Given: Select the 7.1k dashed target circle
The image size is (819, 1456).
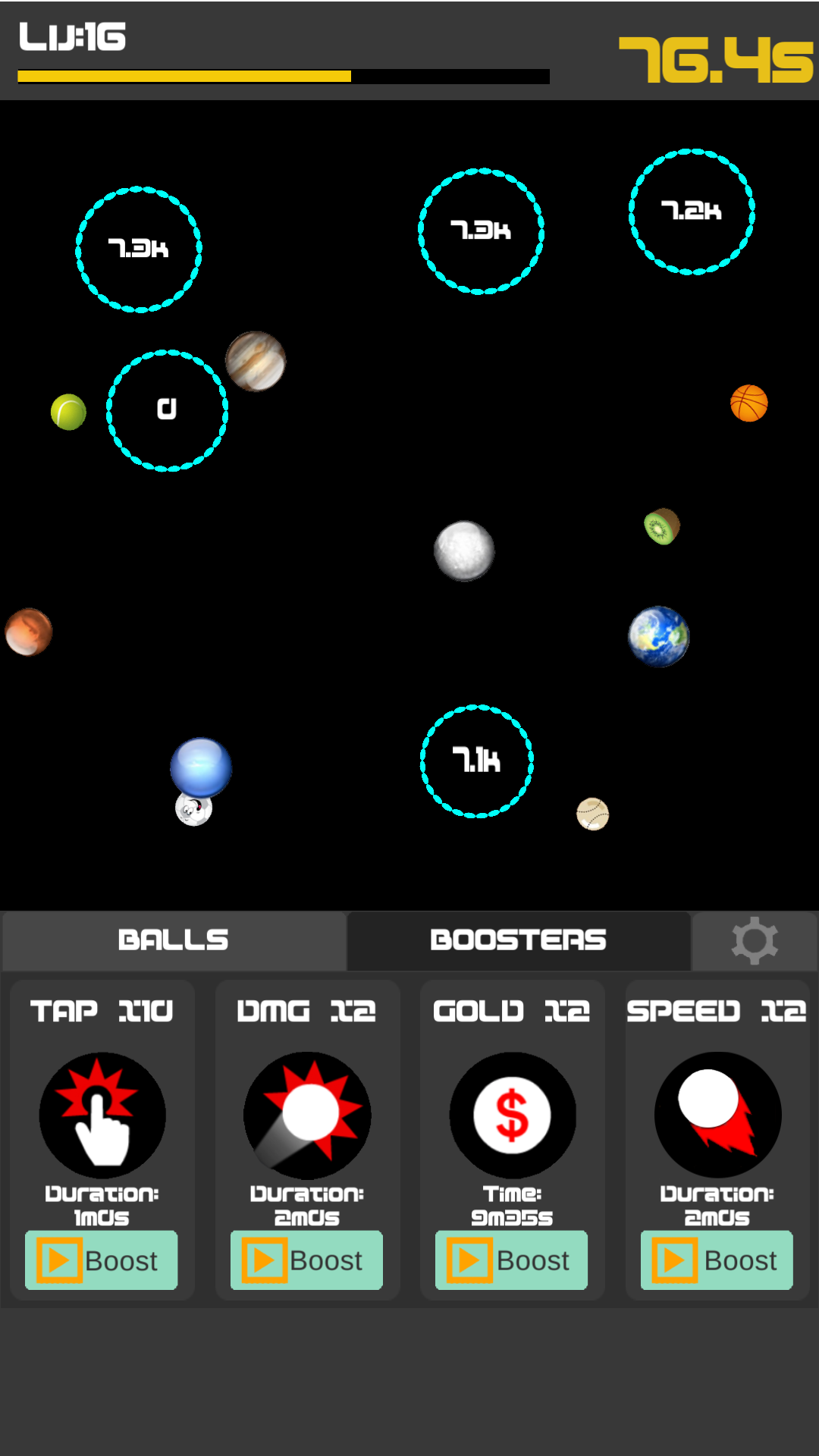Looking at the screenshot, I should pyautogui.click(x=476, y=760).
